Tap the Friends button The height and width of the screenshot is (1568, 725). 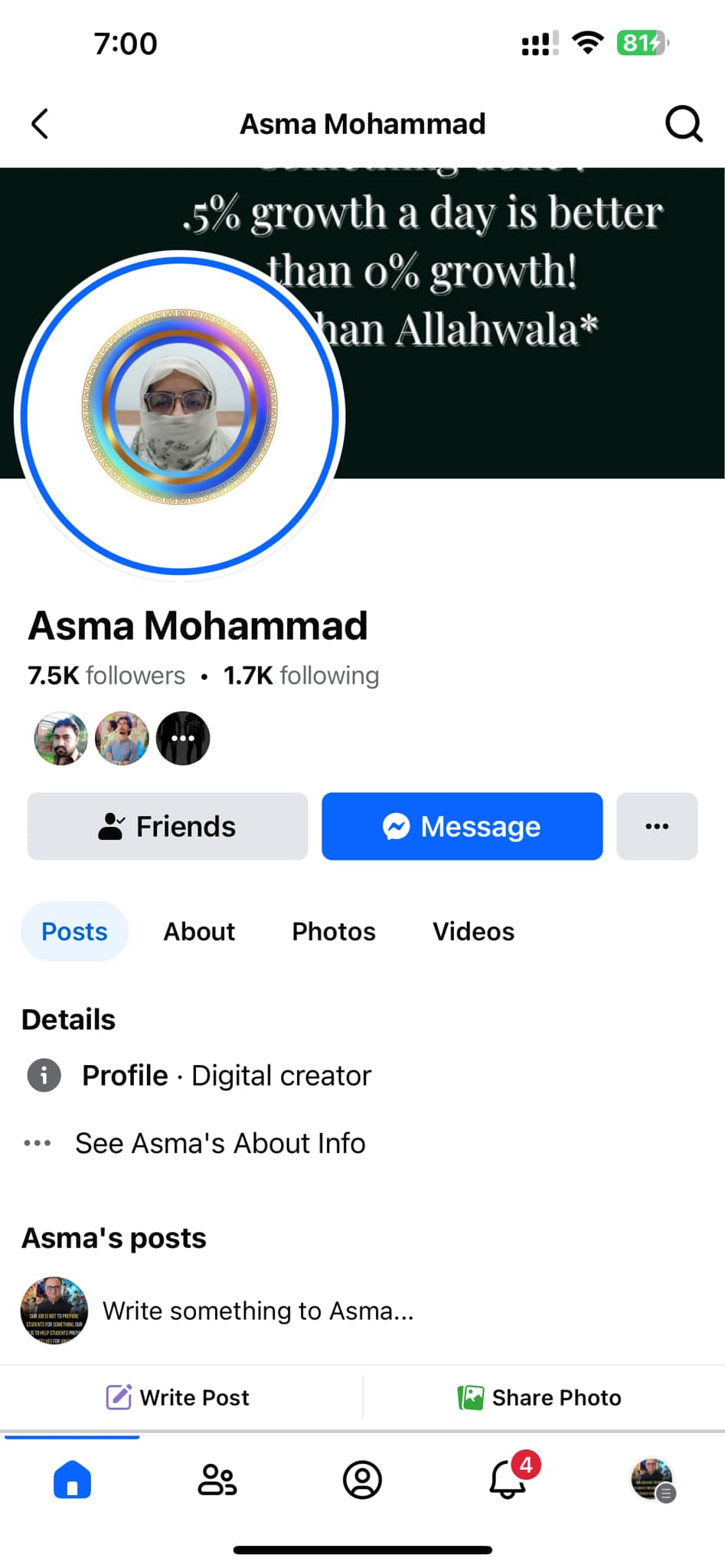pos(168,826)
